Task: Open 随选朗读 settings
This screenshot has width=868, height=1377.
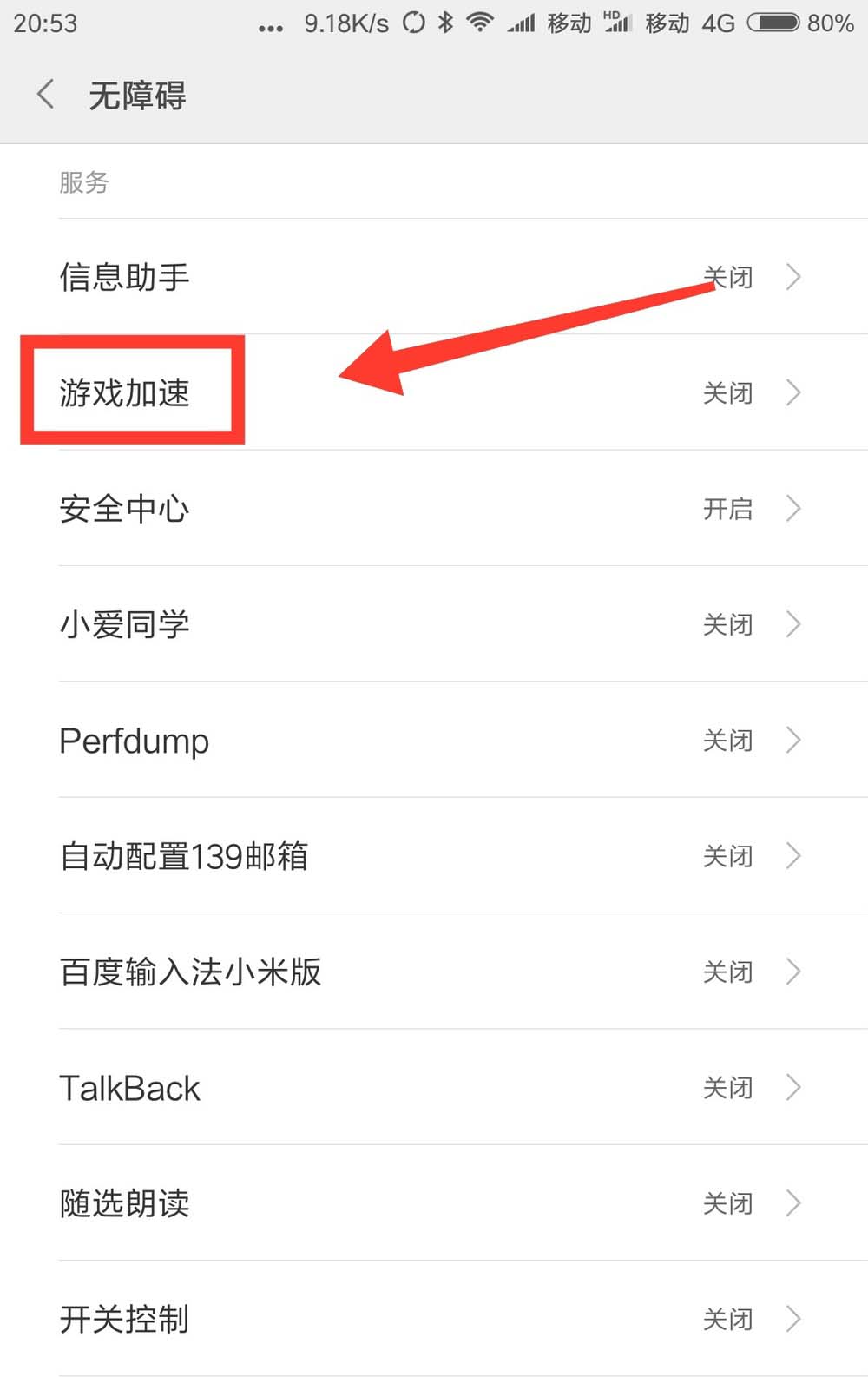Action: [434, 1203]
